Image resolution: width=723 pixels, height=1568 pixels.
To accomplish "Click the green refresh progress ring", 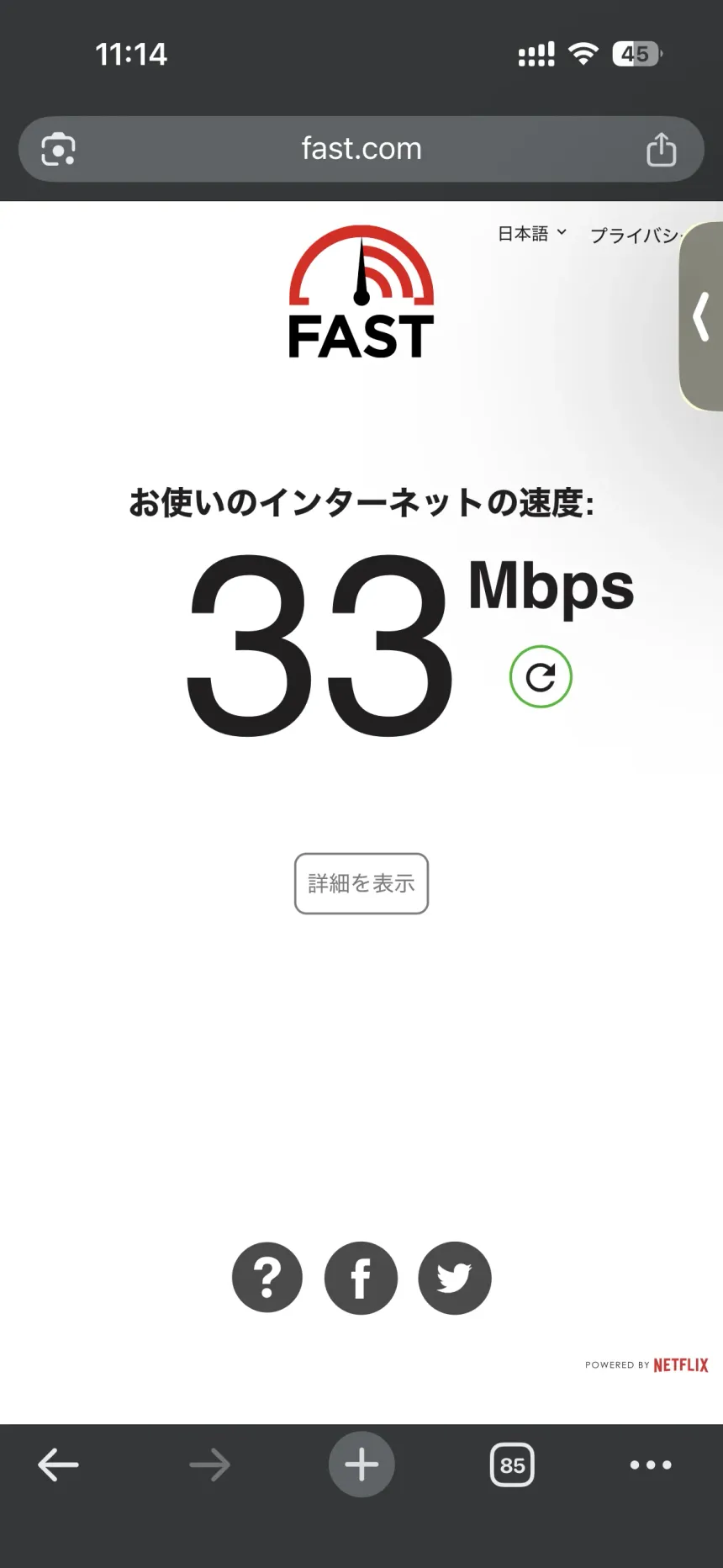I will 541,676.
